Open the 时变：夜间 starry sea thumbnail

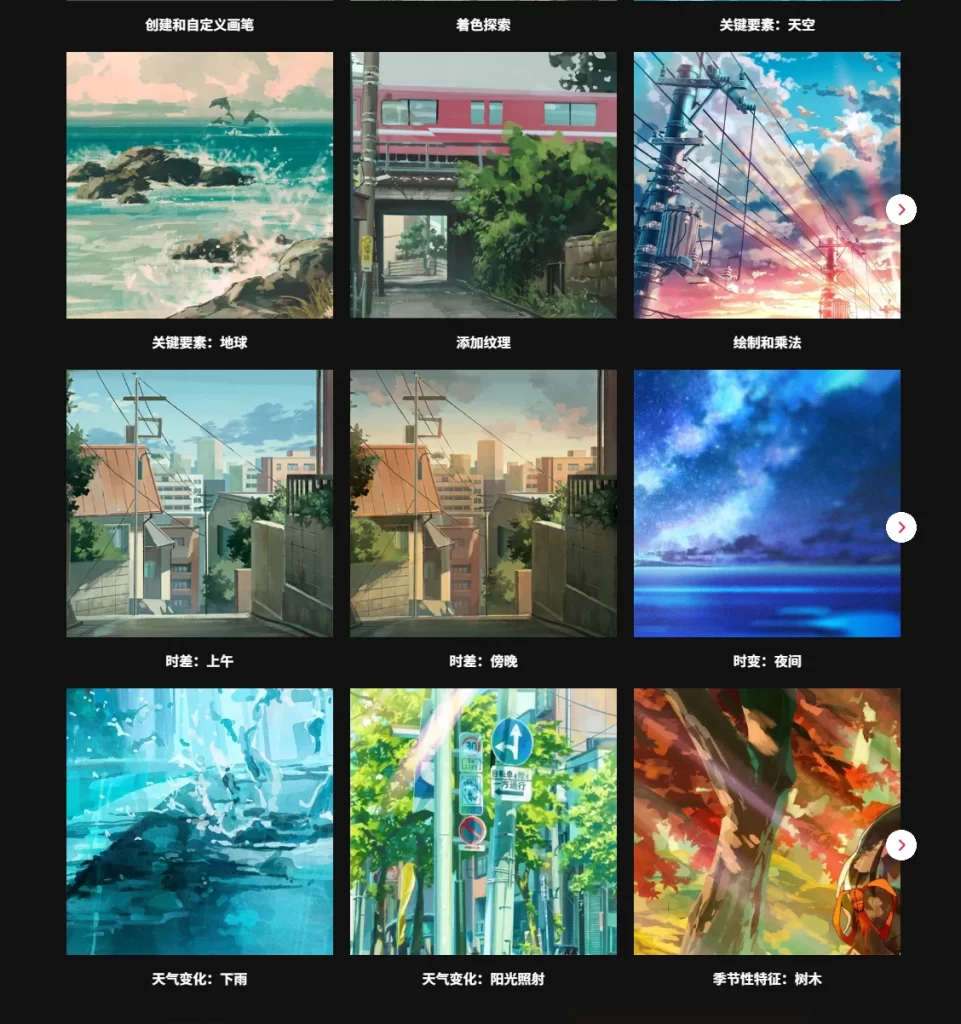pos(766,503)
